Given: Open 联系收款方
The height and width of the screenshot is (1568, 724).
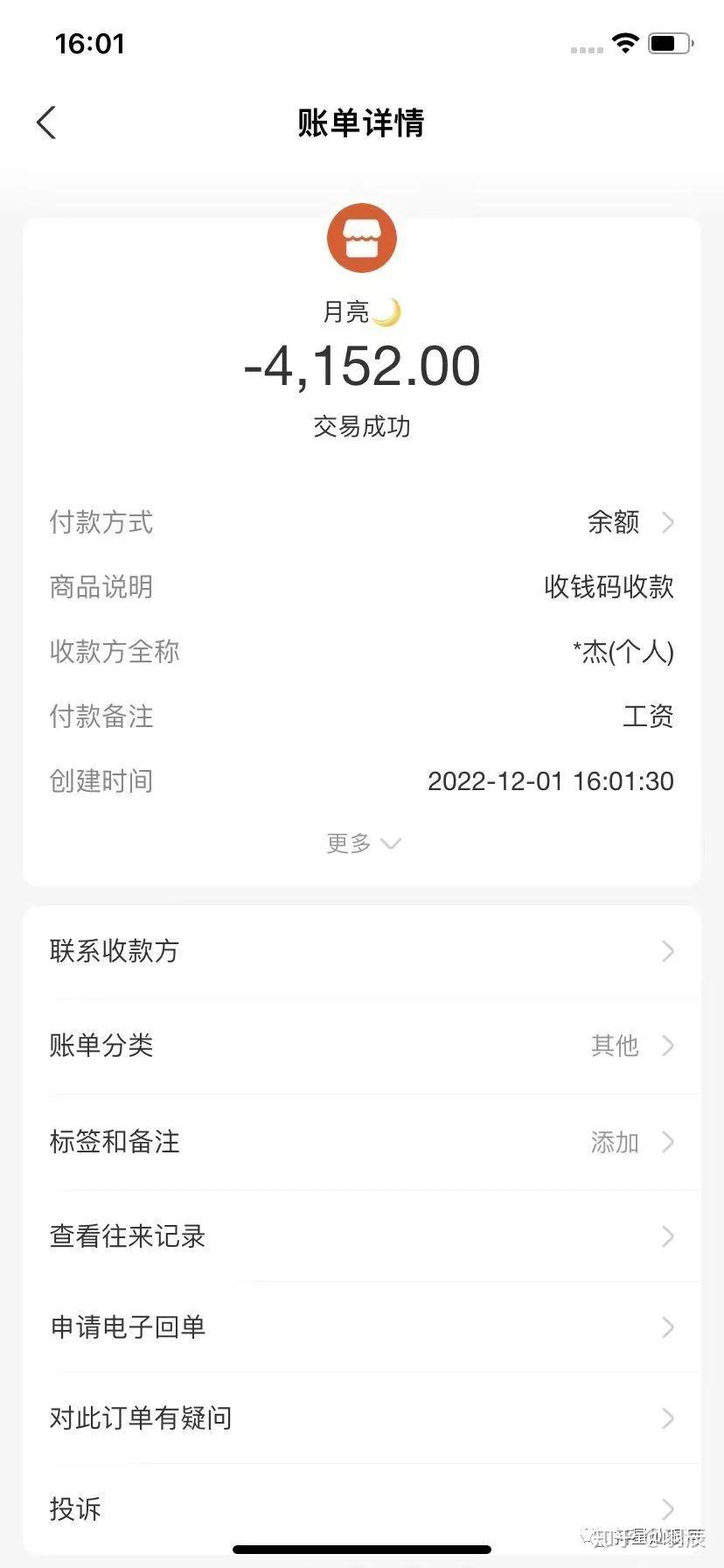Looking at the screenshot, I should 362,951.
